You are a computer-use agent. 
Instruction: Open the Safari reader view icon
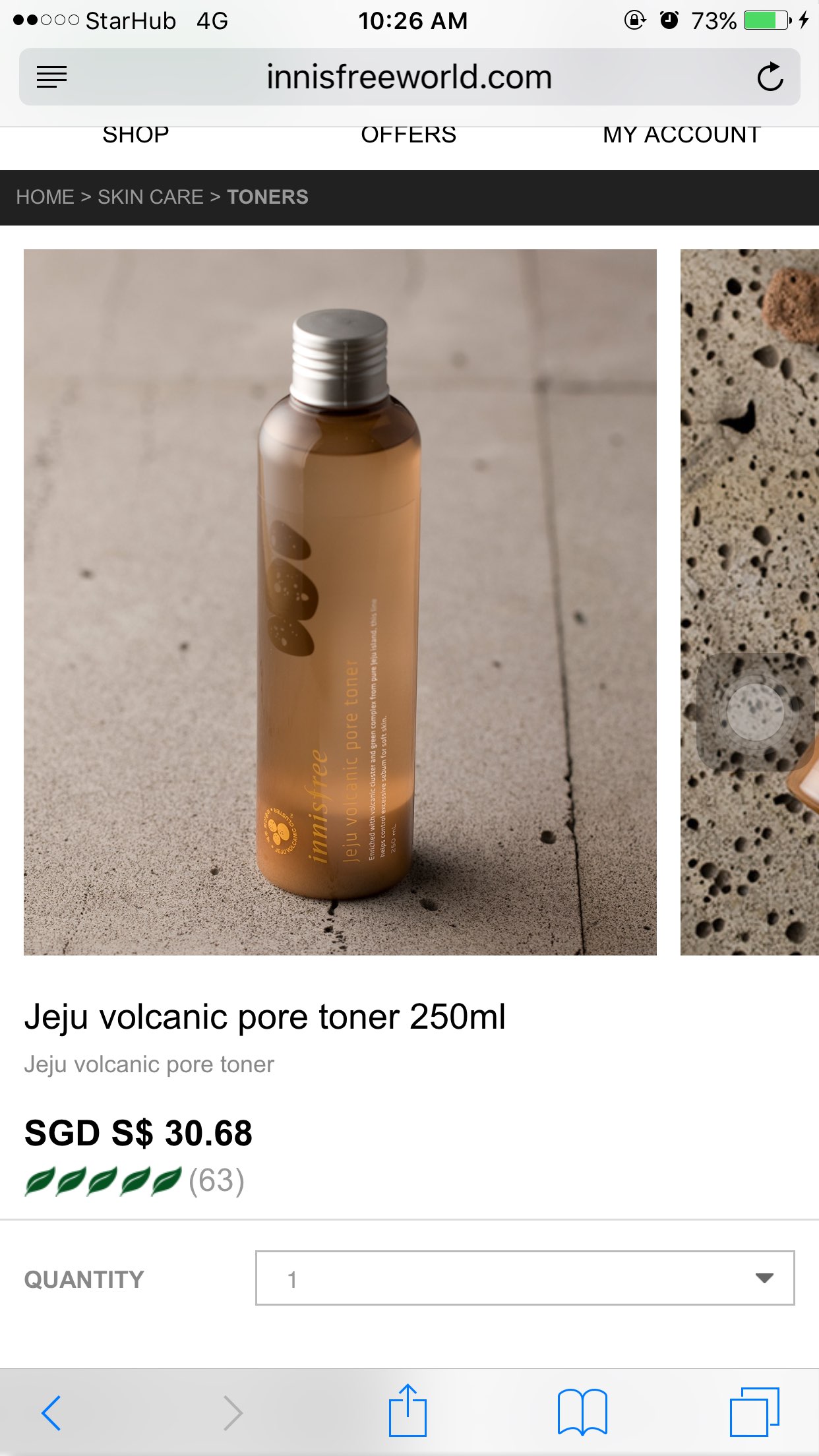tap(51, 77)
